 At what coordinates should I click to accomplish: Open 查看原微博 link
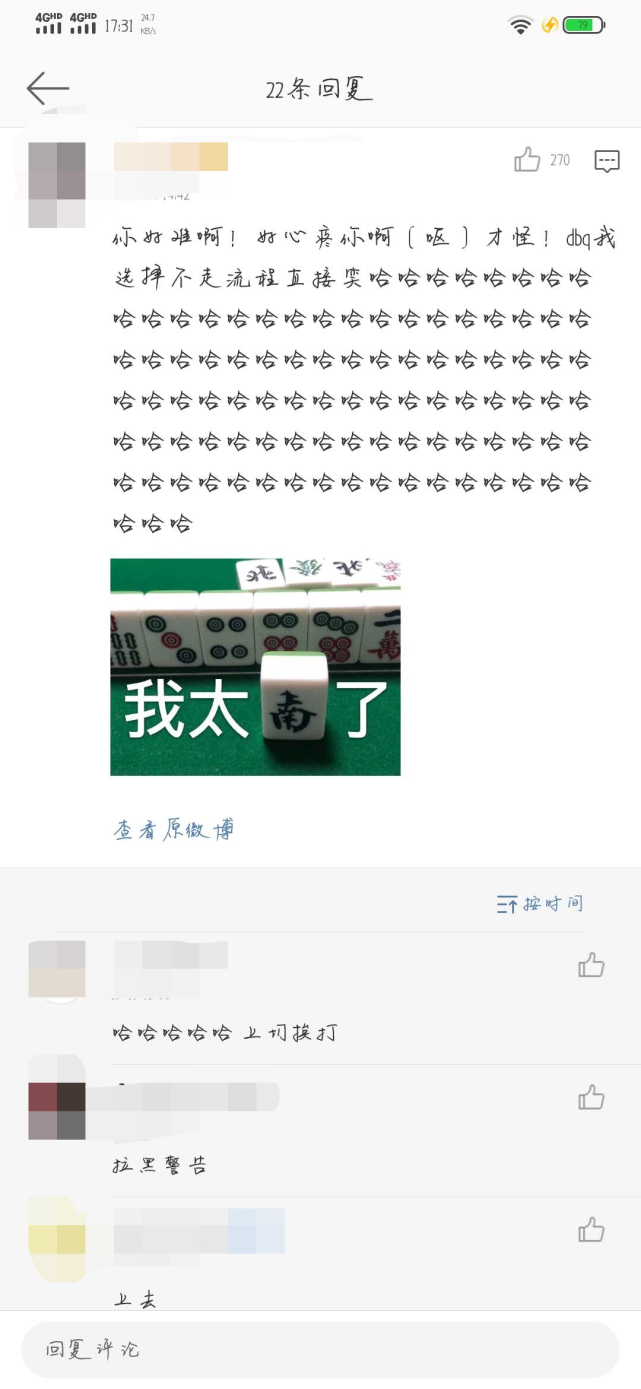(x=174, y=830)
